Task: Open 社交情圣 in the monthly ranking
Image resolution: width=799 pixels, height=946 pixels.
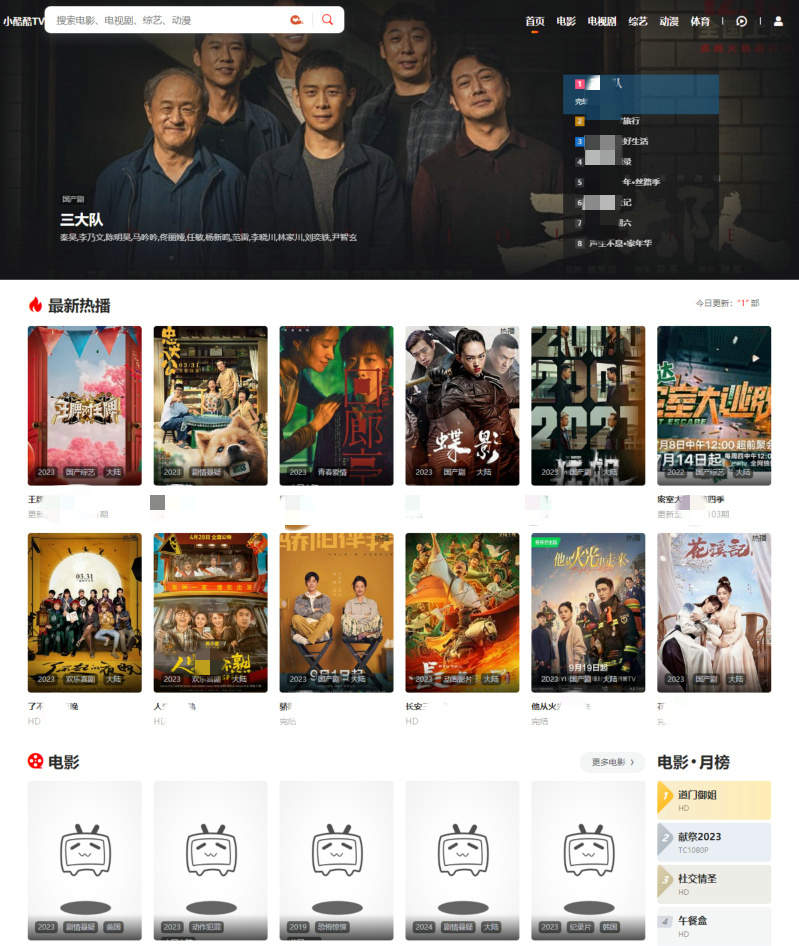Action: [x=713, y=884]
